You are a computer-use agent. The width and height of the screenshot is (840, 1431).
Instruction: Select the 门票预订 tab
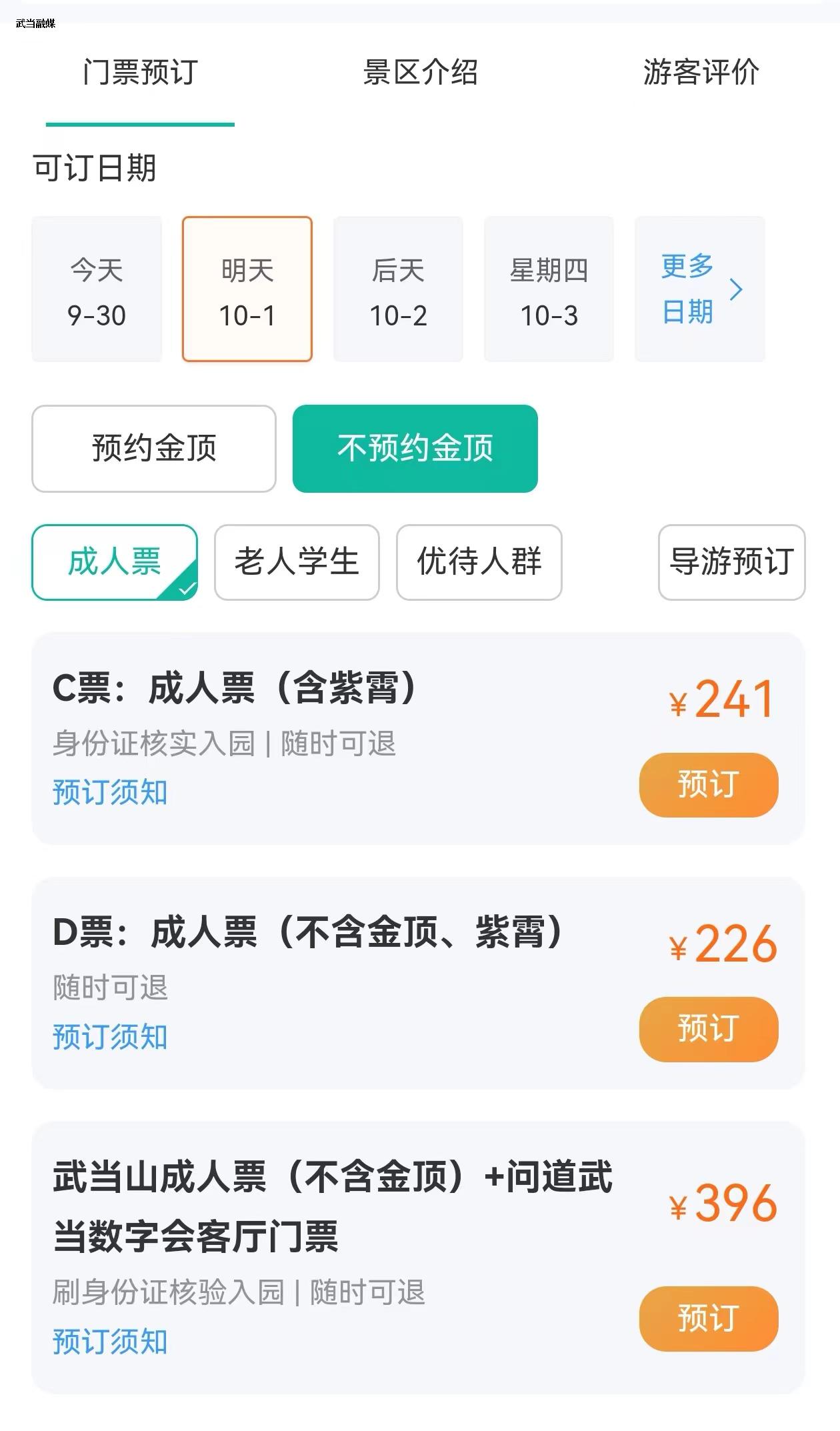pos(140,72)
